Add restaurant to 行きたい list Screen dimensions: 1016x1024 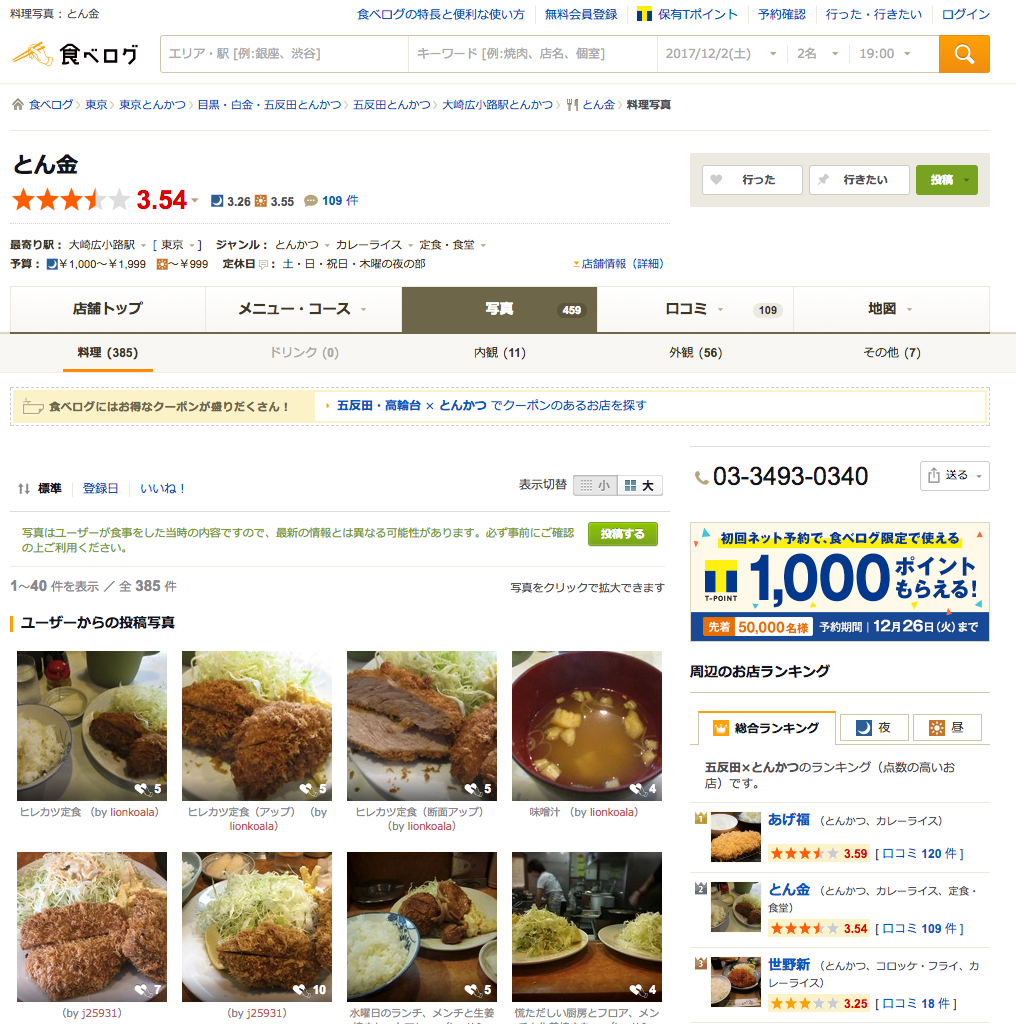click(x=859, y=180)
